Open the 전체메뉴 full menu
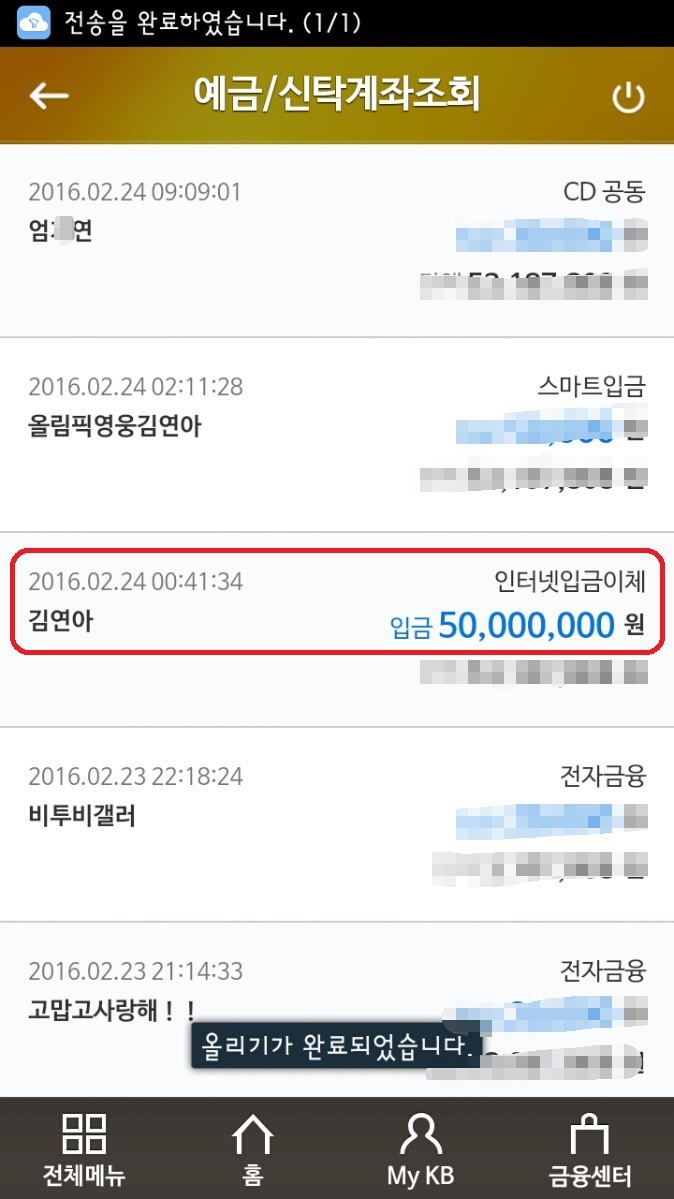This screenshot has width=674, height=1199. 84,1148
